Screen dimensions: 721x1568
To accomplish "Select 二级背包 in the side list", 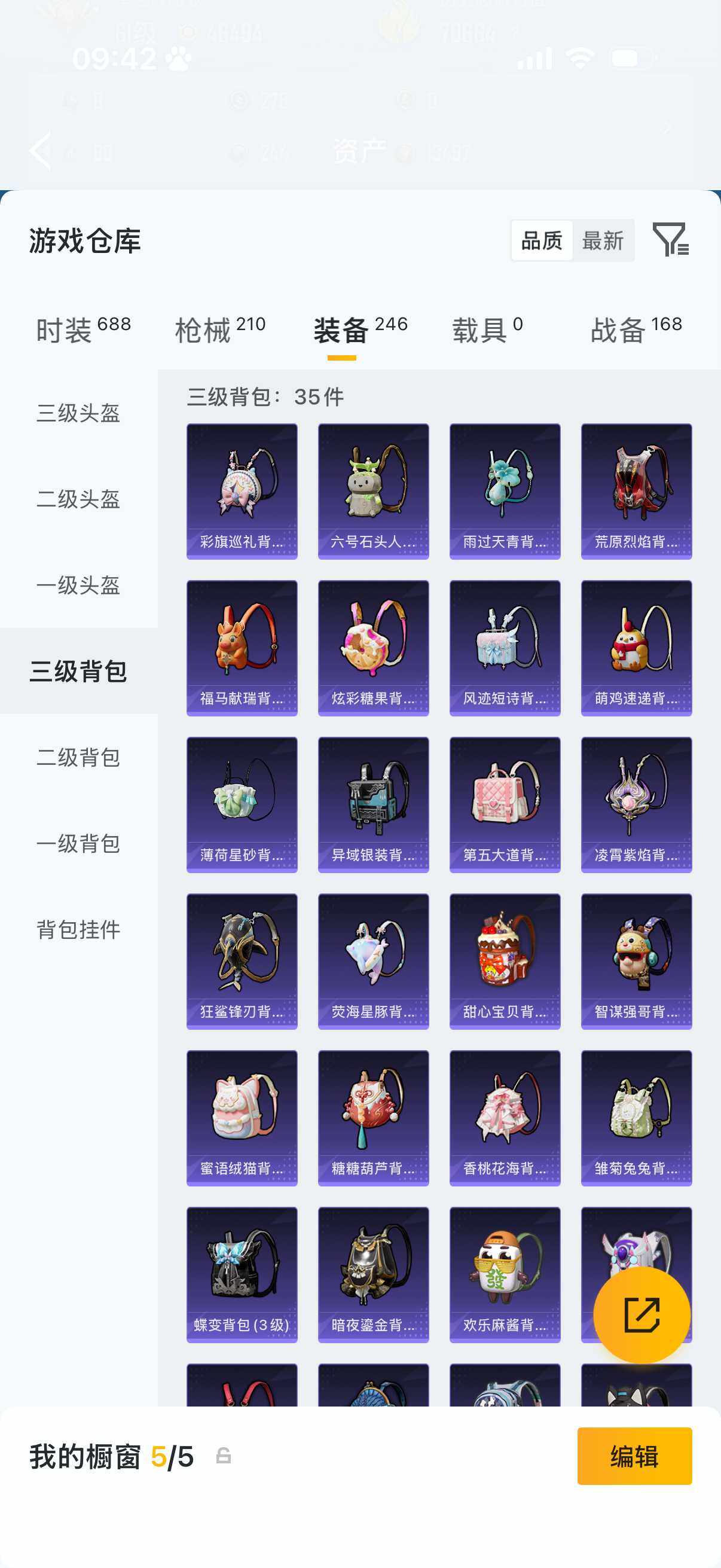I will click(x=78, y=757).
